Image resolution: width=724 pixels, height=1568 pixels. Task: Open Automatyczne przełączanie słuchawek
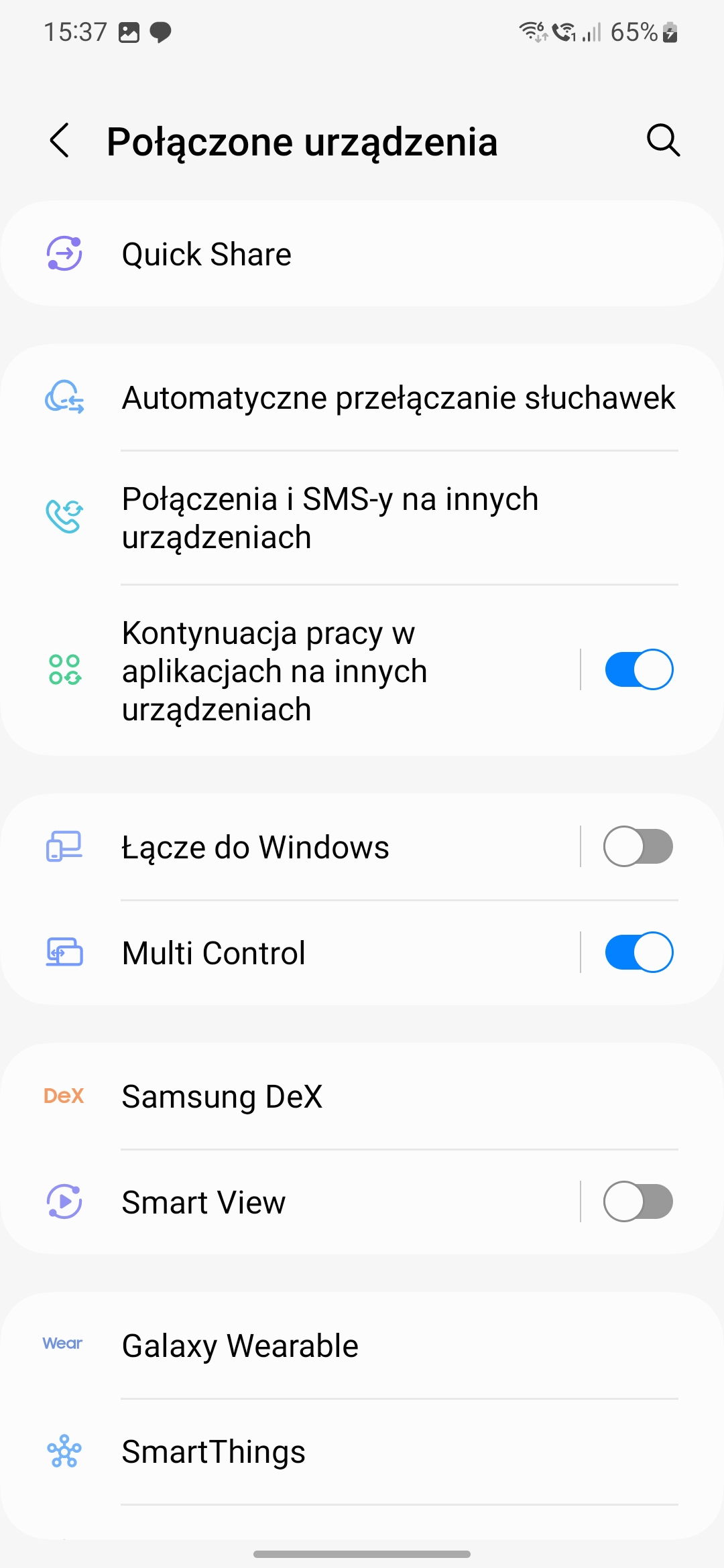click(398, 397)
